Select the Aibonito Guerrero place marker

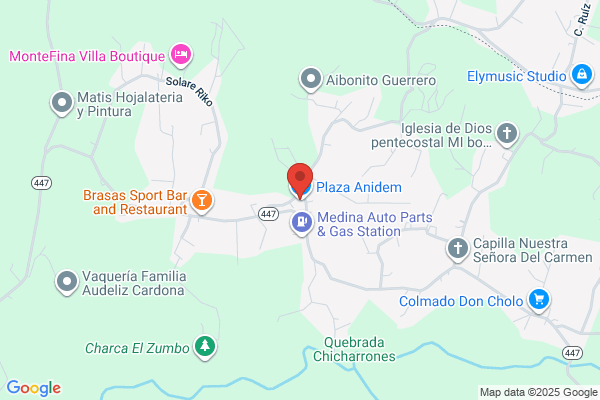click(x=311, y=80)
